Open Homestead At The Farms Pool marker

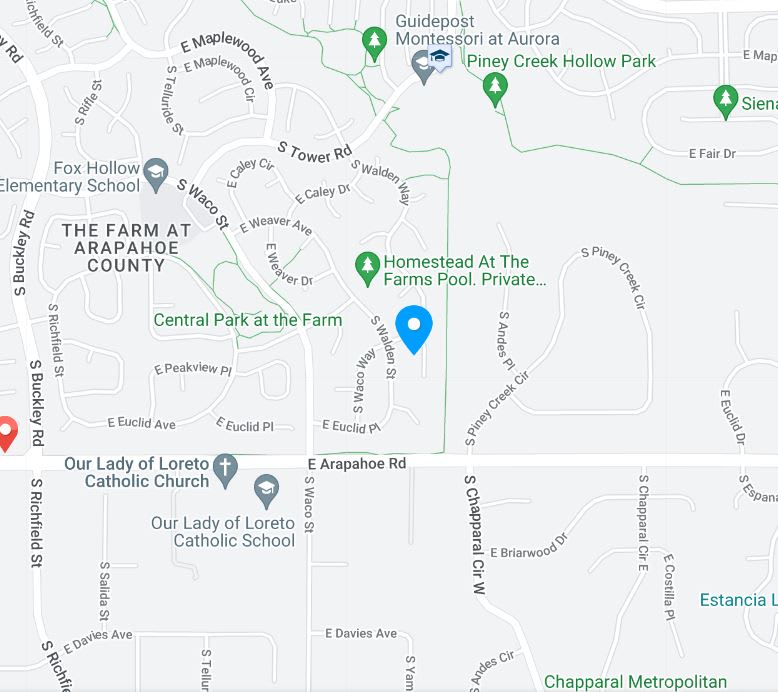(368, 265)
